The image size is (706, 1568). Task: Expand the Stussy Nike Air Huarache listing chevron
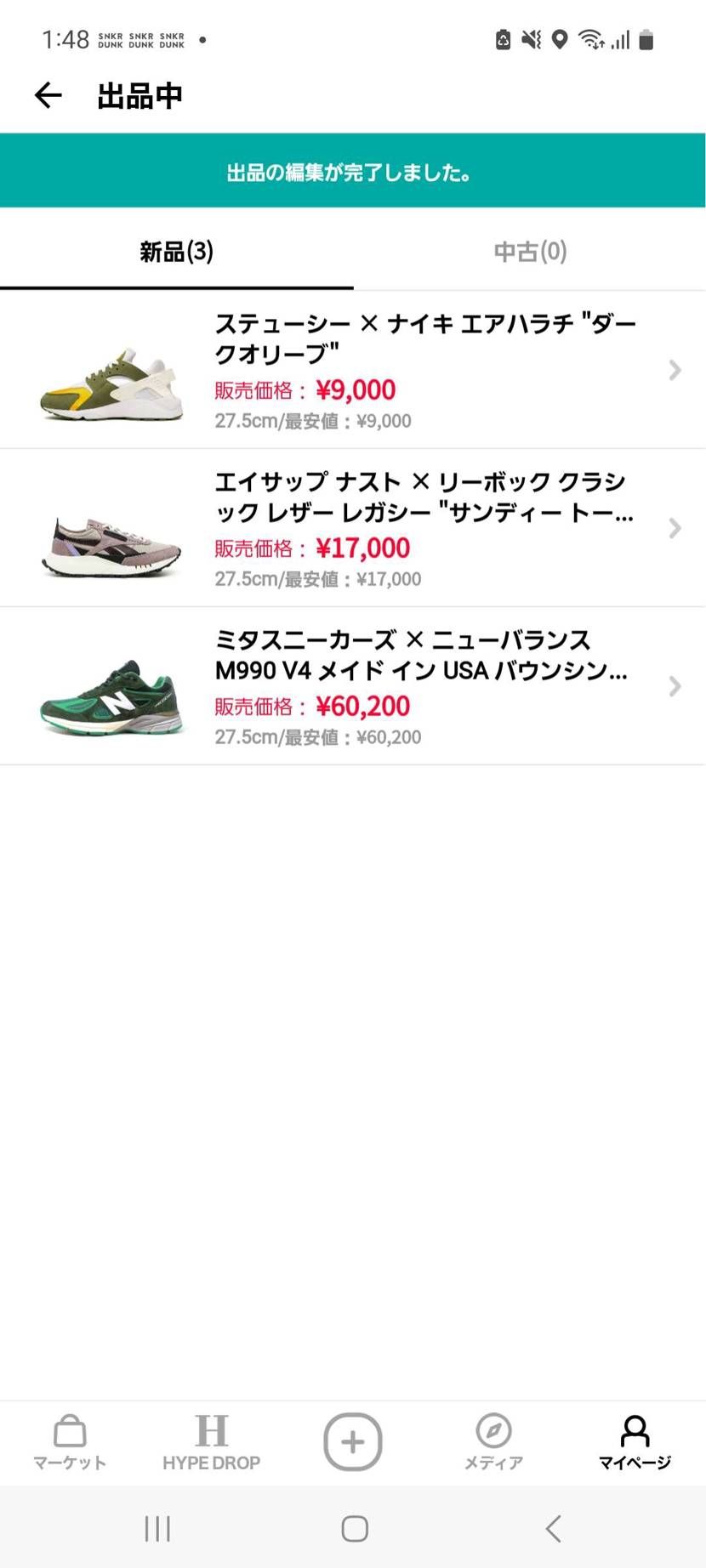(x=675, y=369)
